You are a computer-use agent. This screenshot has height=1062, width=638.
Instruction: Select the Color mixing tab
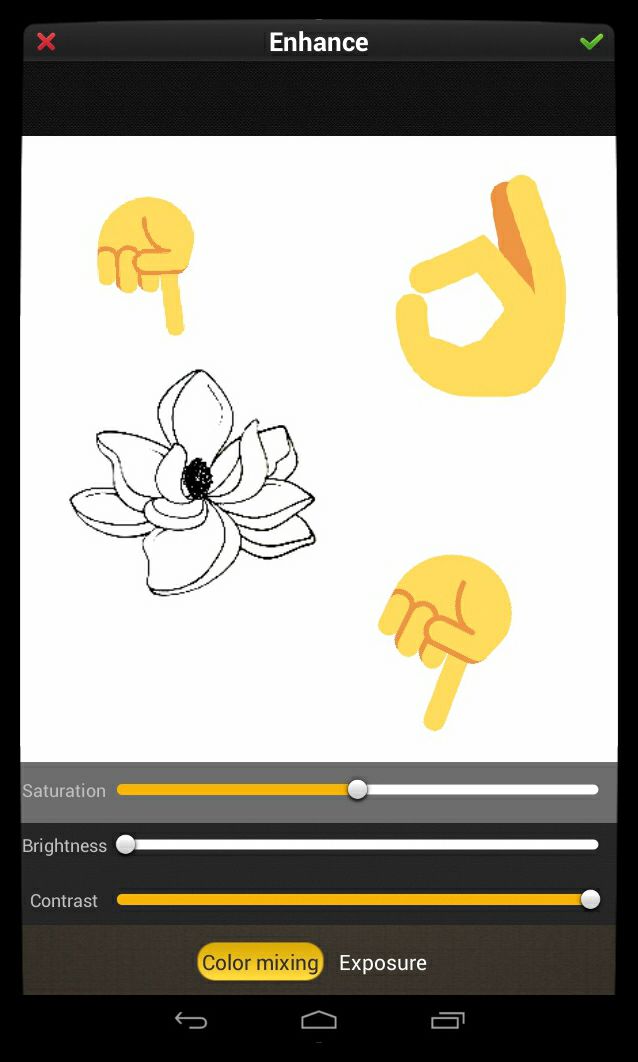(260, 962)
